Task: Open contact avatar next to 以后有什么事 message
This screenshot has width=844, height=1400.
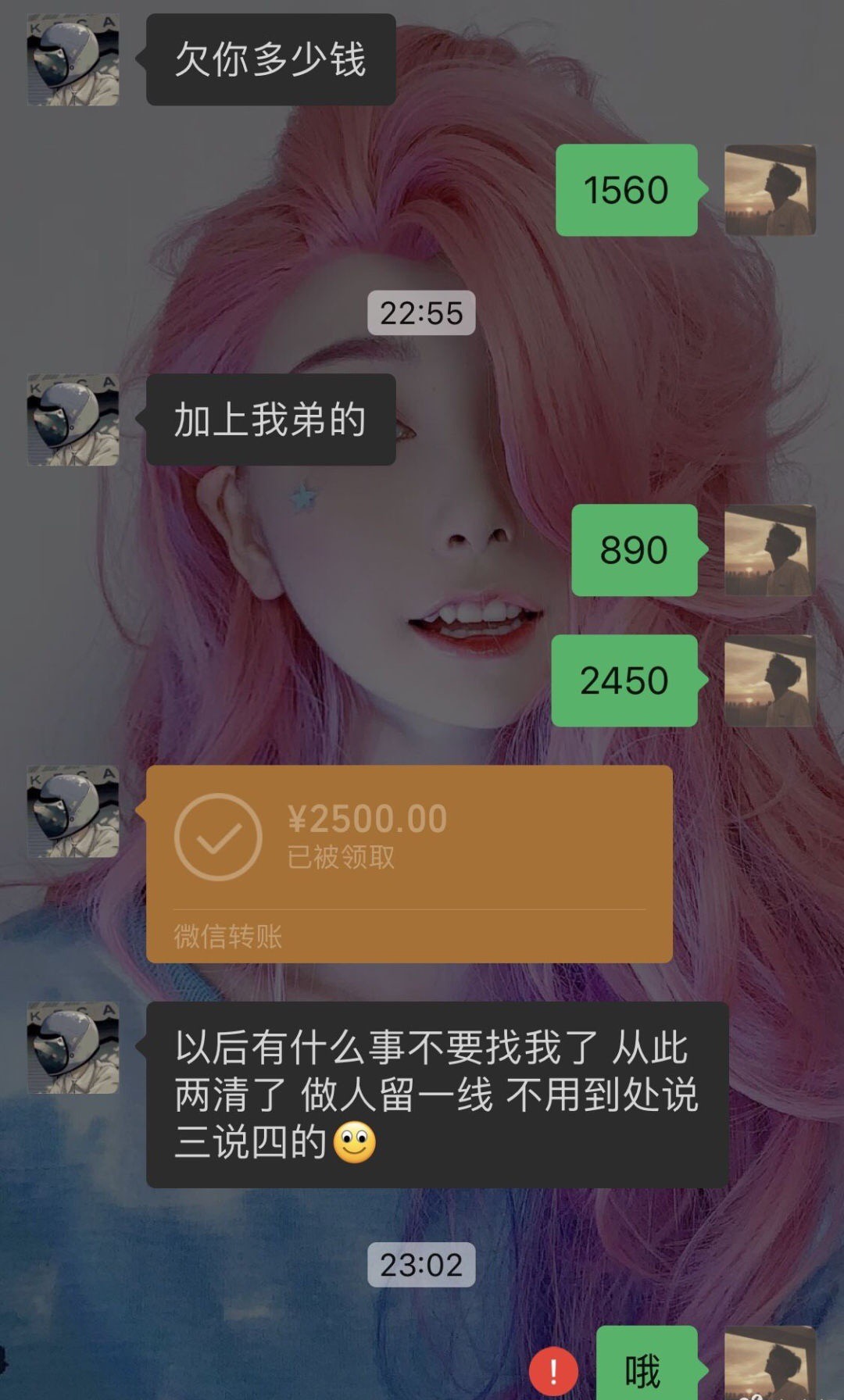Action: click(73, 1048)
